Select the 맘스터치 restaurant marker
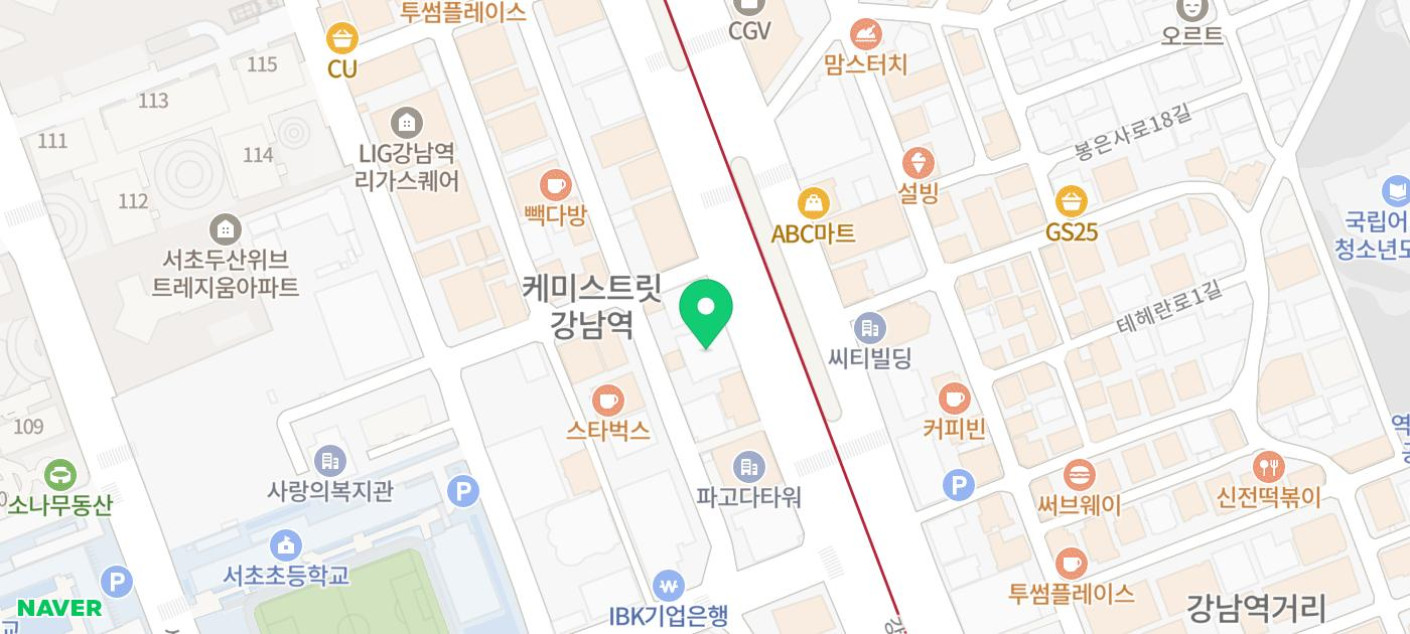 [x=866, y=35]
